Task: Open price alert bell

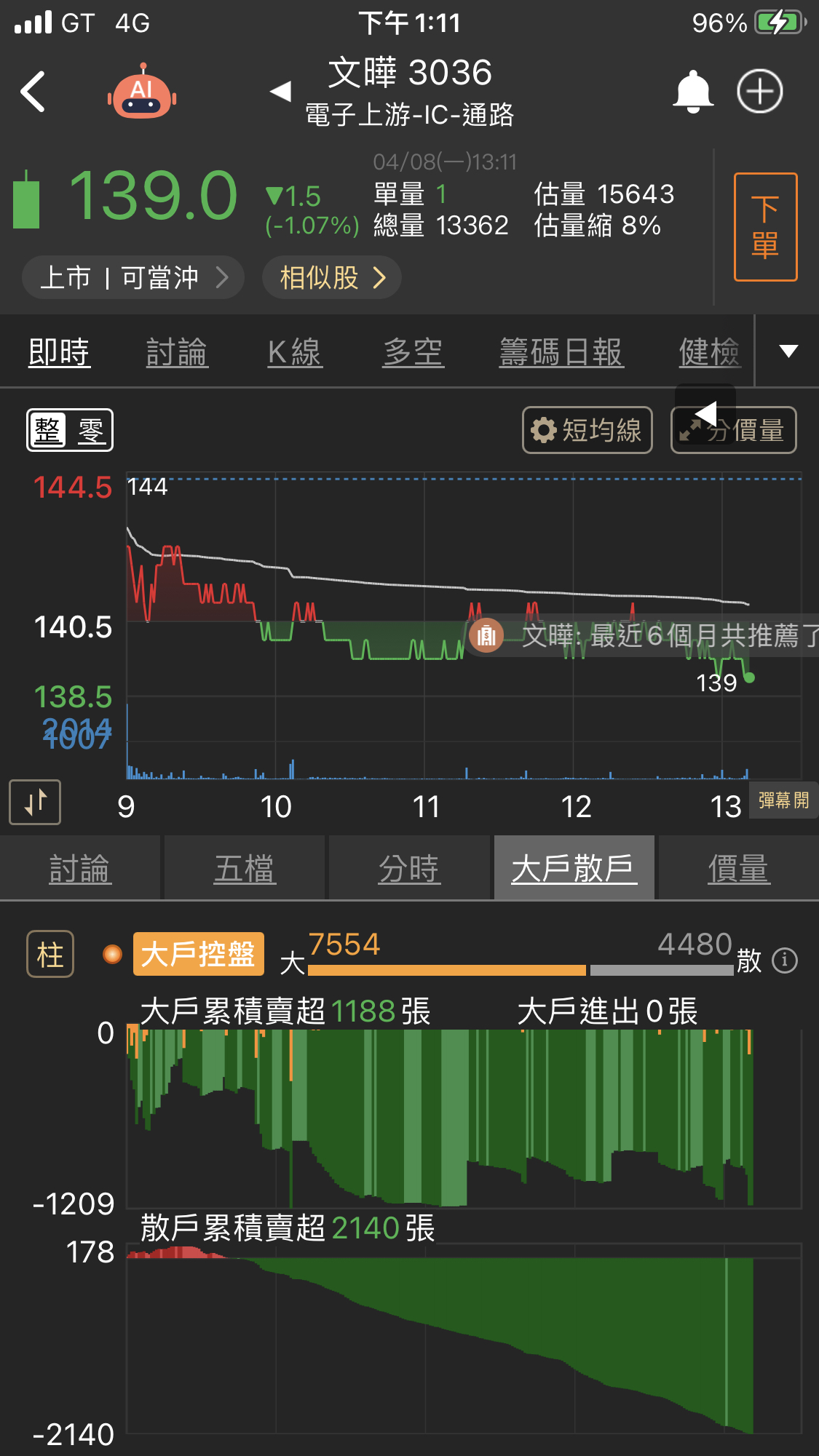Action: tap(692, 92)
